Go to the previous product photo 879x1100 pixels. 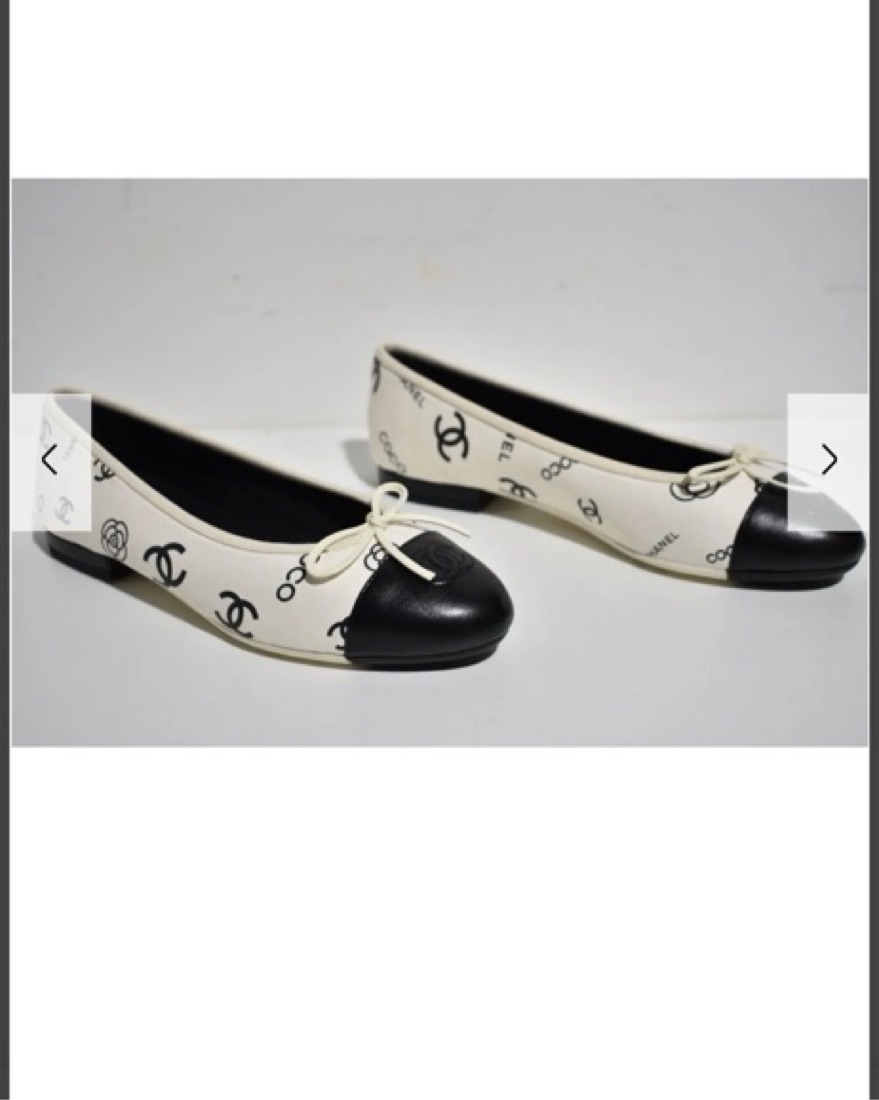tap(50, 461)
